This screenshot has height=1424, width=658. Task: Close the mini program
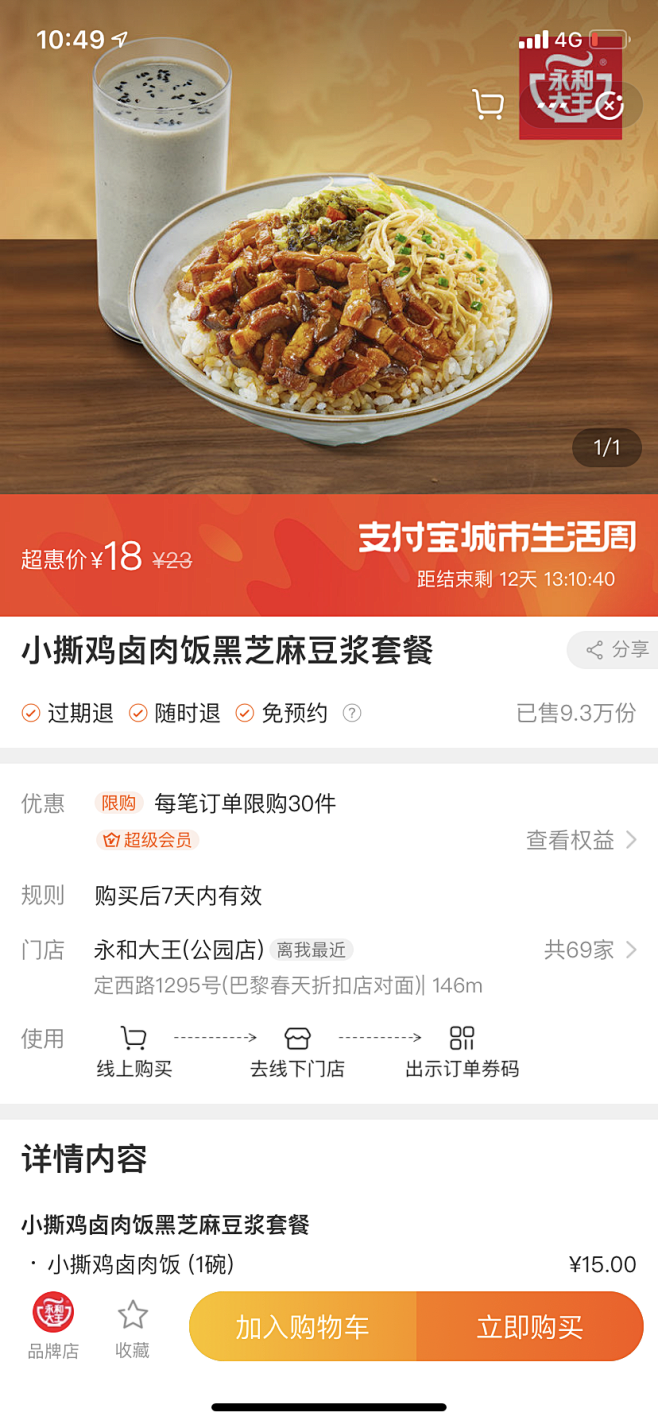(609, 104)
